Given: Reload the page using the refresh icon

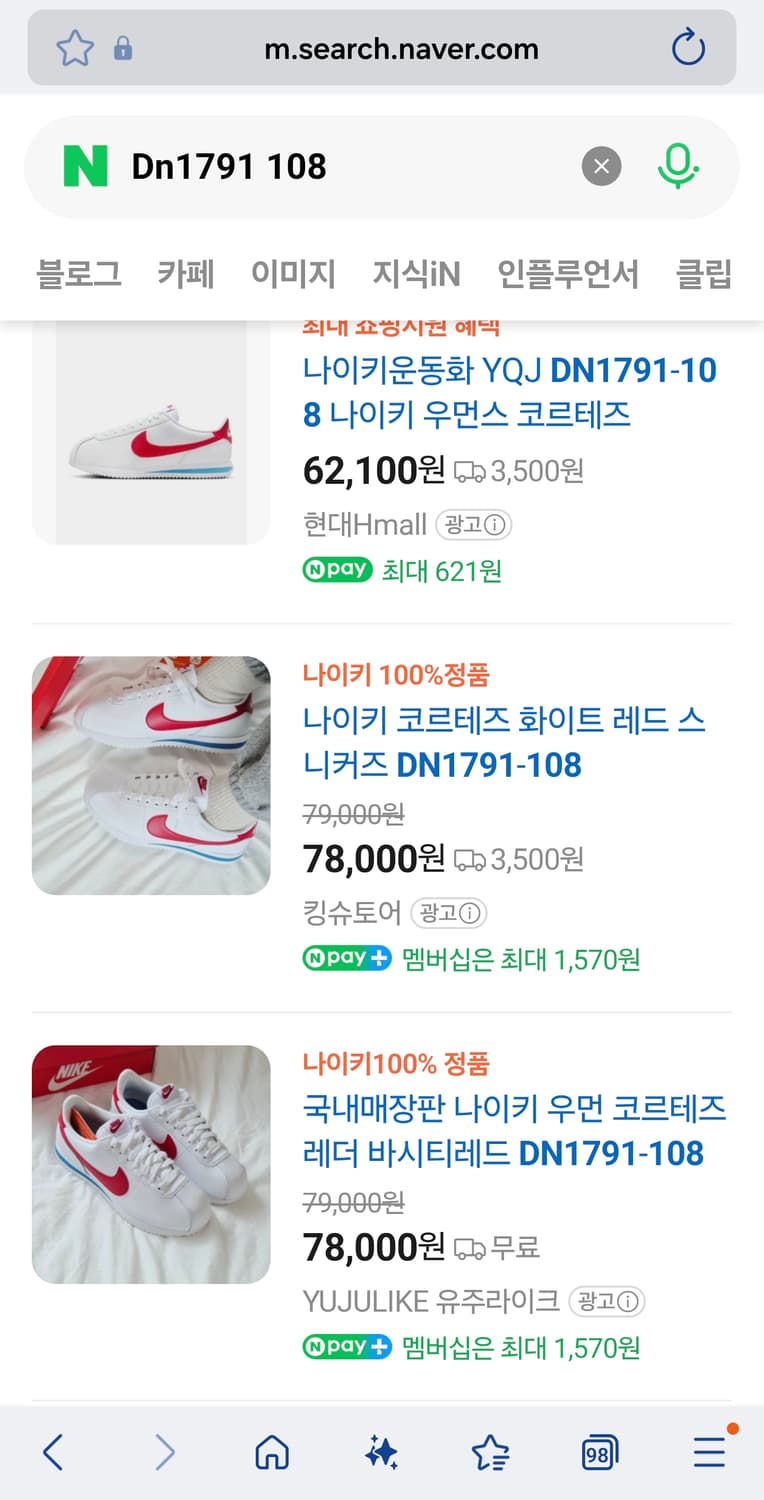Looking at the screenshot, I should (689, 47).
